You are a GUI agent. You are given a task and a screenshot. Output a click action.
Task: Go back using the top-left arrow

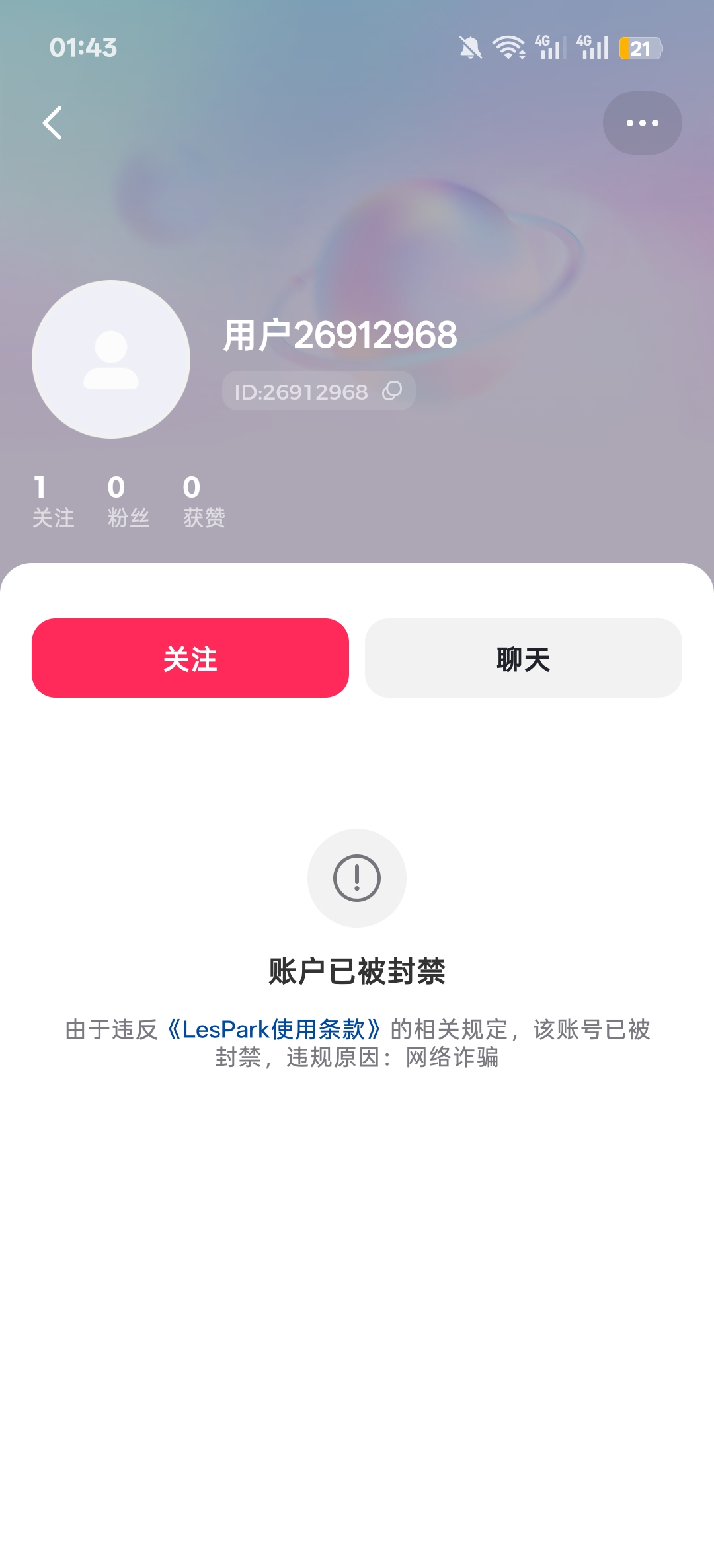52,123
